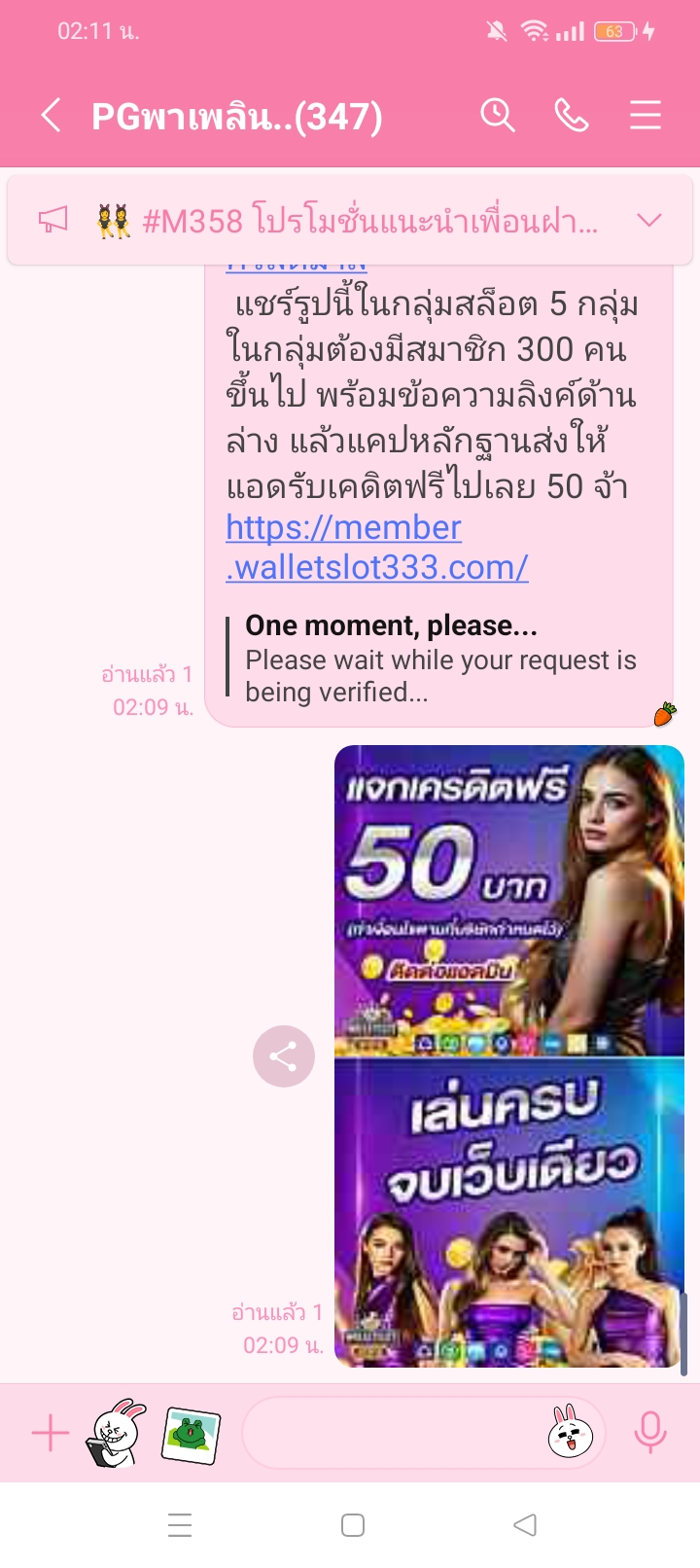Search within this chat
The image size is (700, 1568).
click(x=497, y=116)
